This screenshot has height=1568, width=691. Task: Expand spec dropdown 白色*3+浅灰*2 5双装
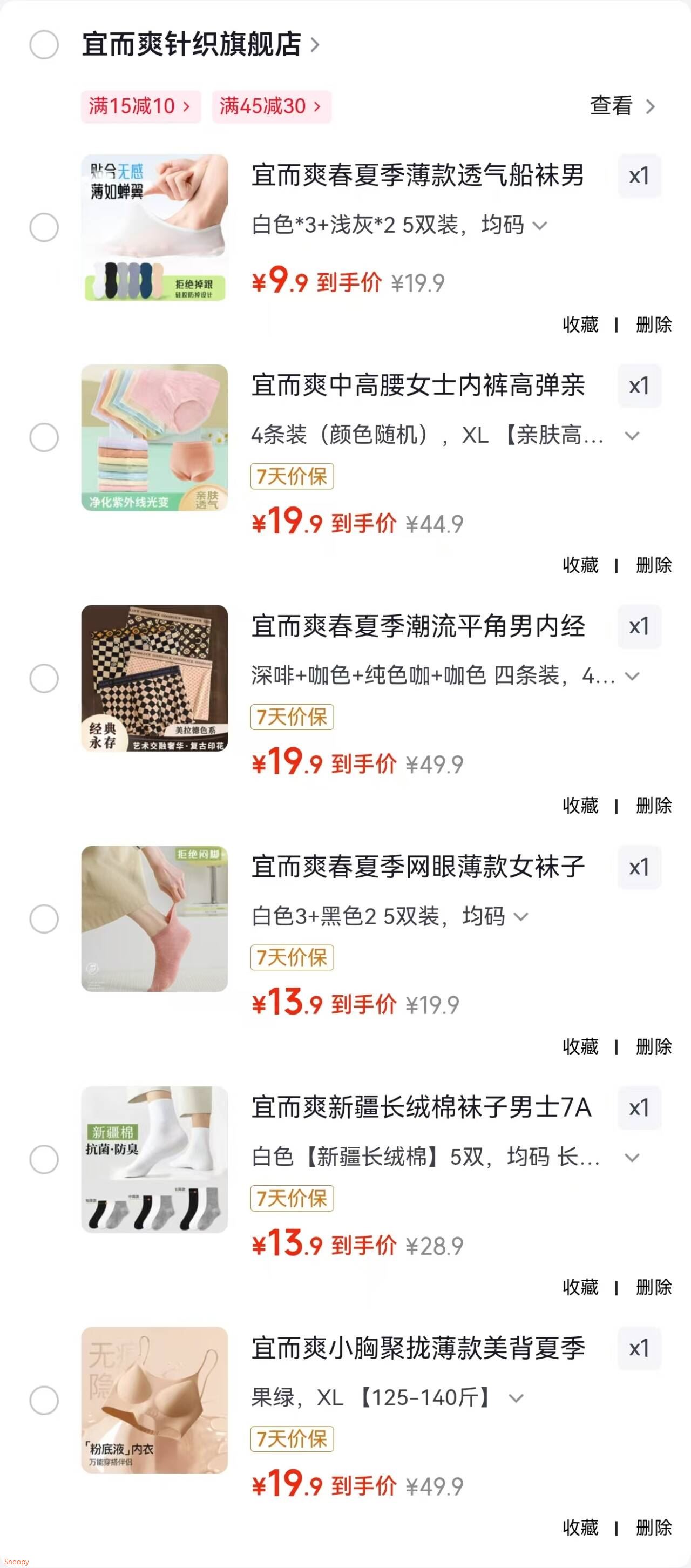click(x=540, y=226)
